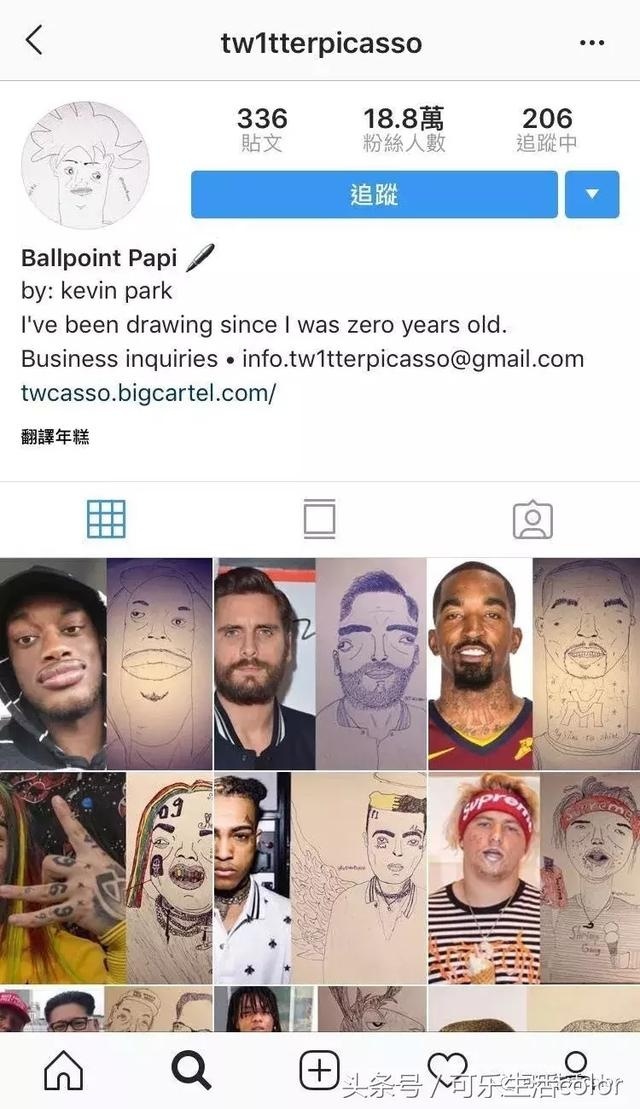Tap 翻譯年糕 to translate the bio
The width and height of the screenshot is (640, 1109).
coord(55,437)
